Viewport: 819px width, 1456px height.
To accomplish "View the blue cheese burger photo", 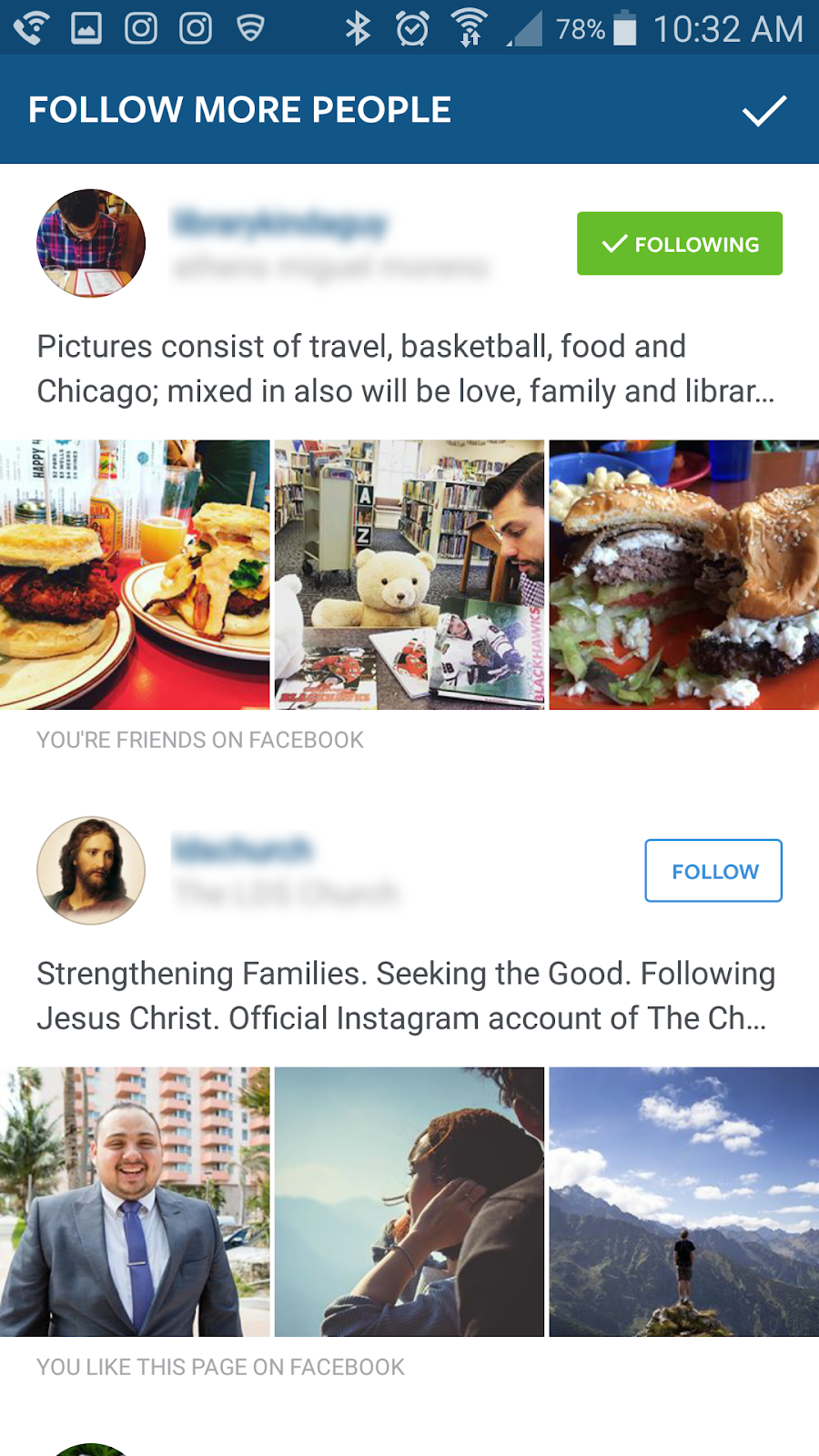I will tap(684, 575).
